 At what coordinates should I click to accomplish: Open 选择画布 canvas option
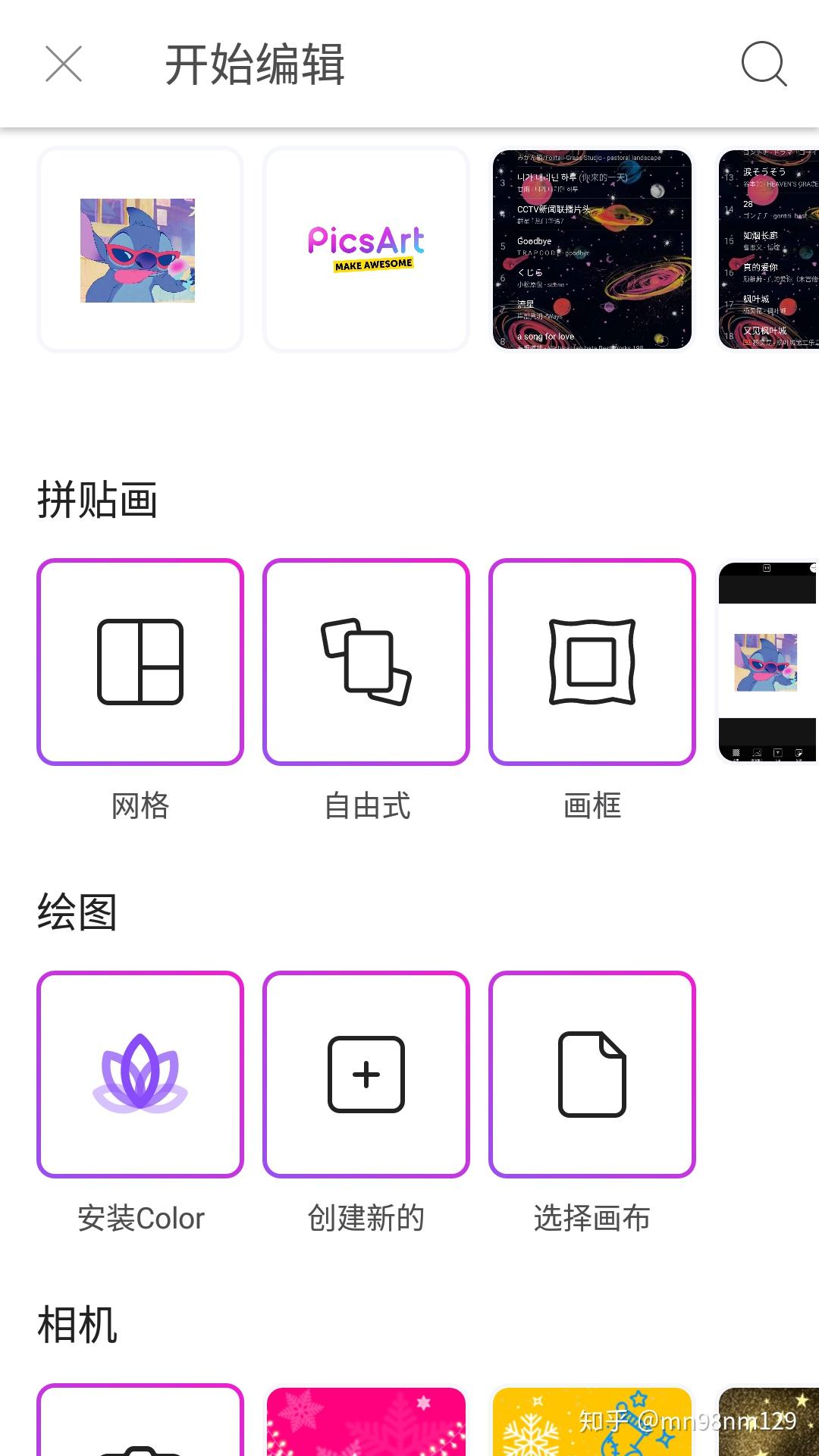(591, 1075)
